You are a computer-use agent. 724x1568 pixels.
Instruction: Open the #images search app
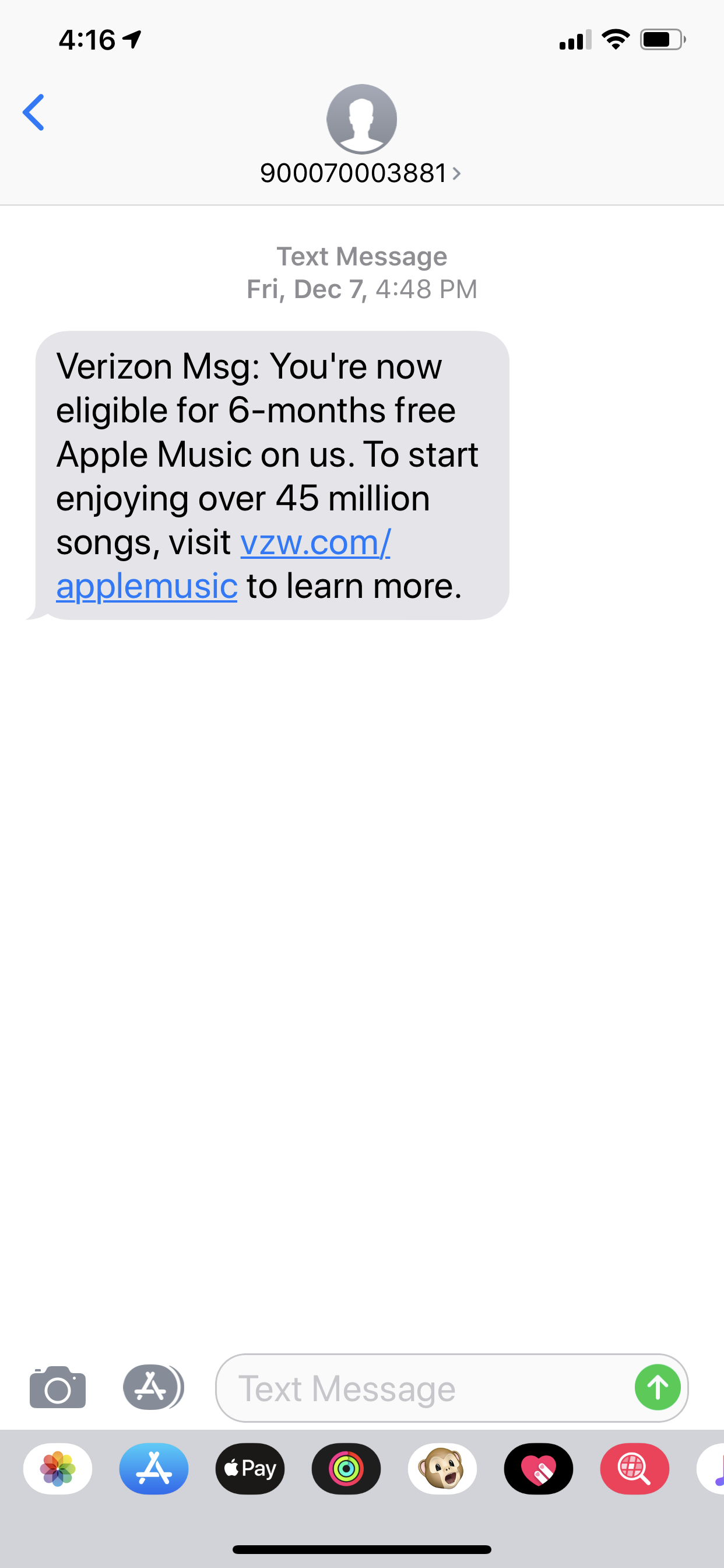pos(635,1469)
